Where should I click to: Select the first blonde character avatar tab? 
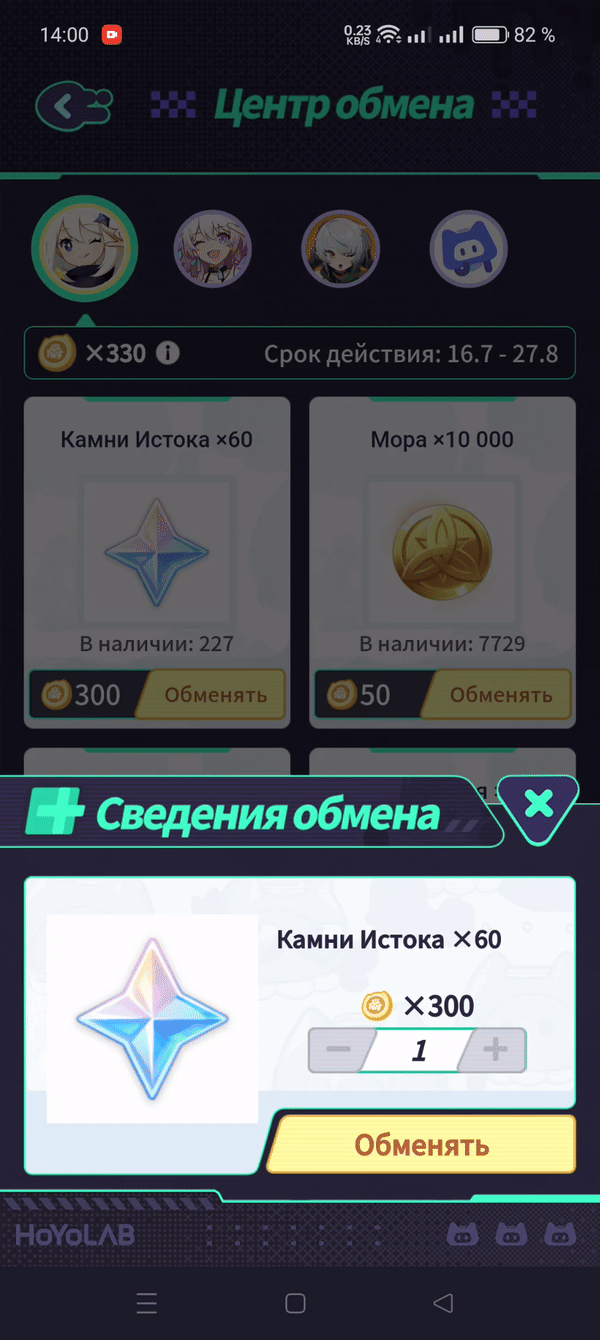click(x=84, y=246)
